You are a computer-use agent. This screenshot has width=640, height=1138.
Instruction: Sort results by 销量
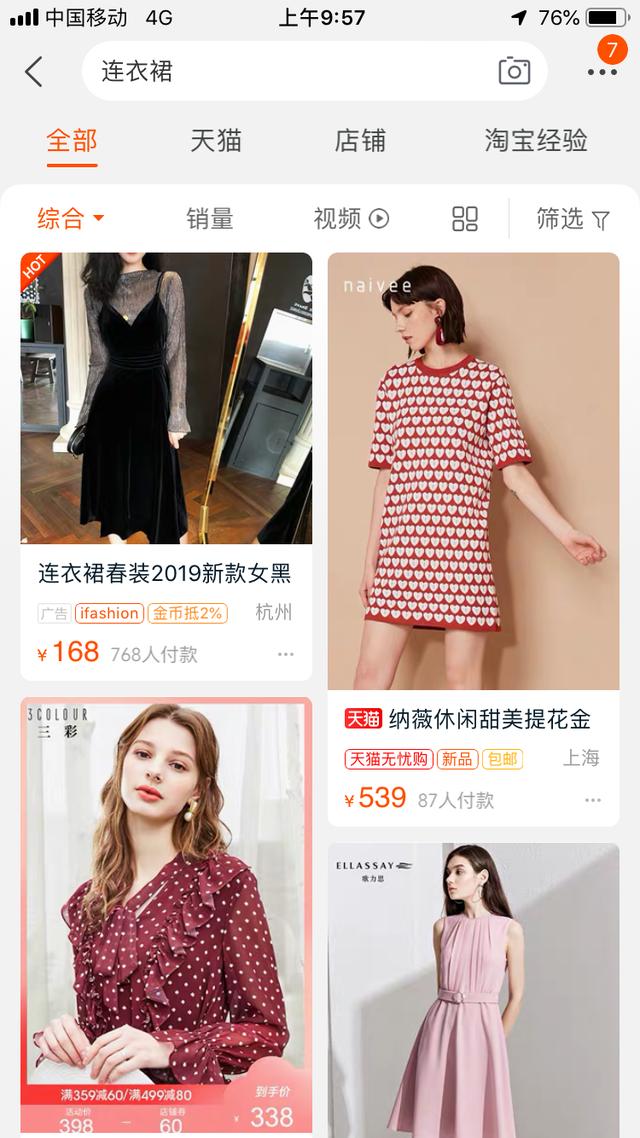(210, 218)
